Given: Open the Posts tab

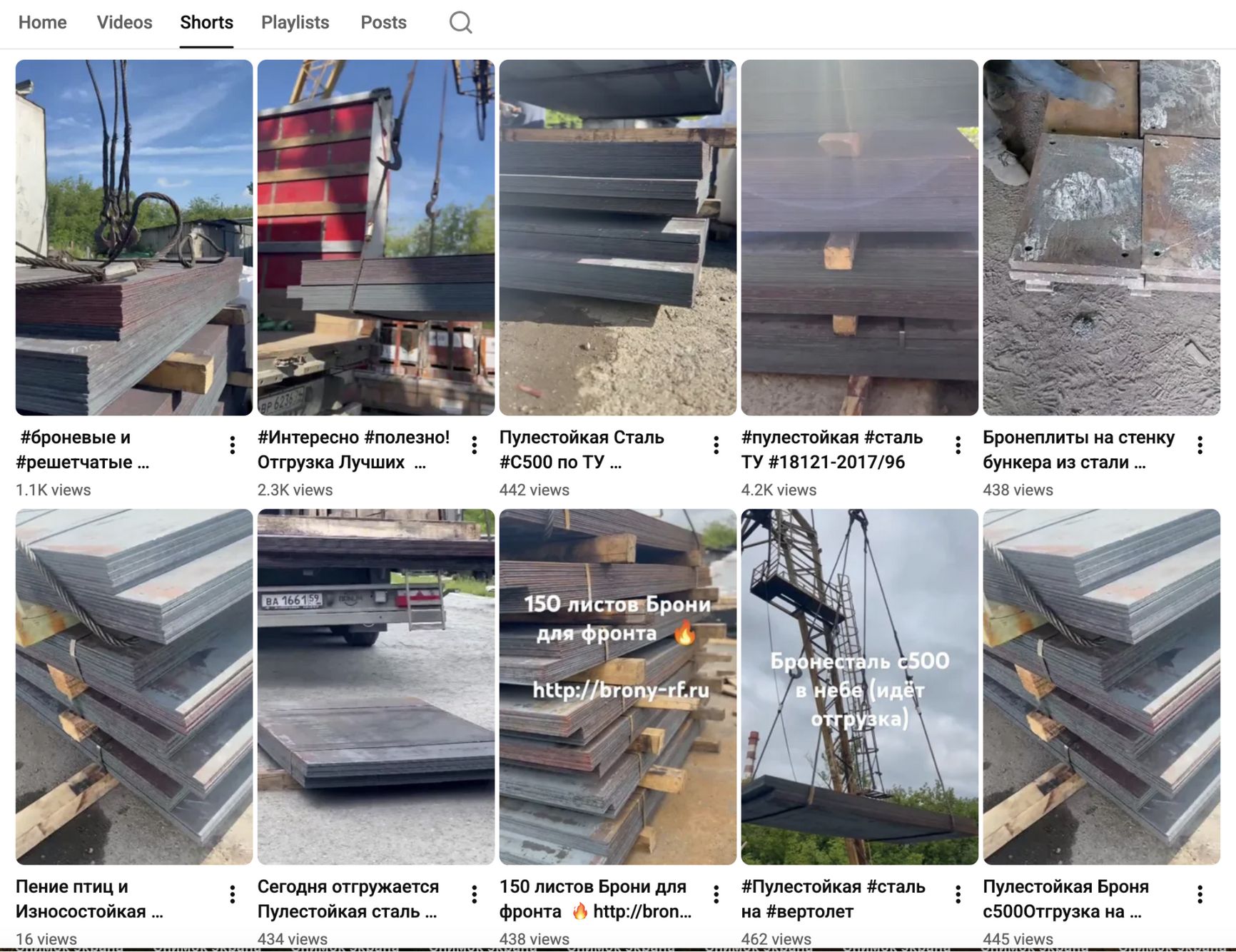Looking at the screenshot, I should 383,23.
